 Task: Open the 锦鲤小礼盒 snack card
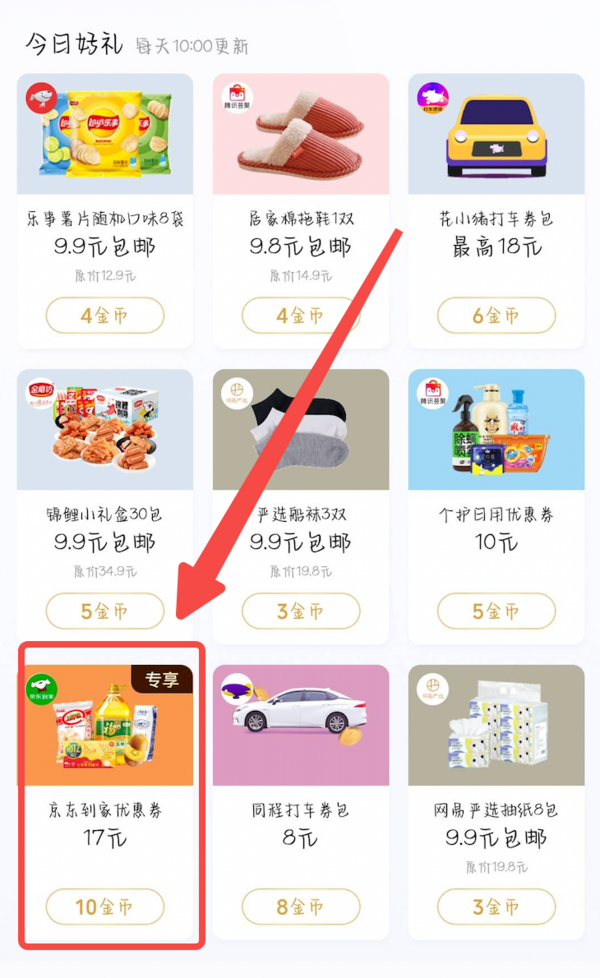click(x=105, y=506)
